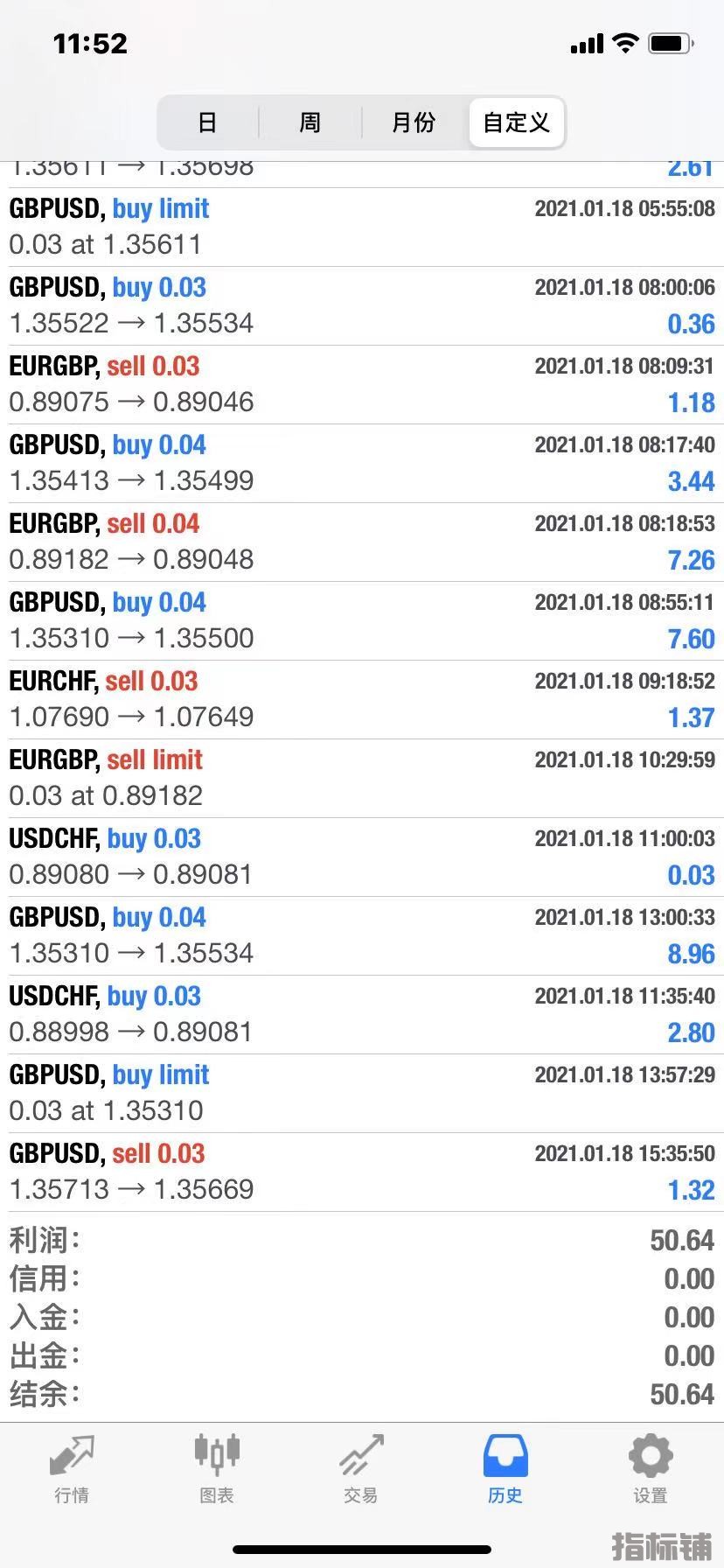Go to the 图表 chart tab
The width and height of the screenshot is (724, 1568).
click(x=216, y=1470)
